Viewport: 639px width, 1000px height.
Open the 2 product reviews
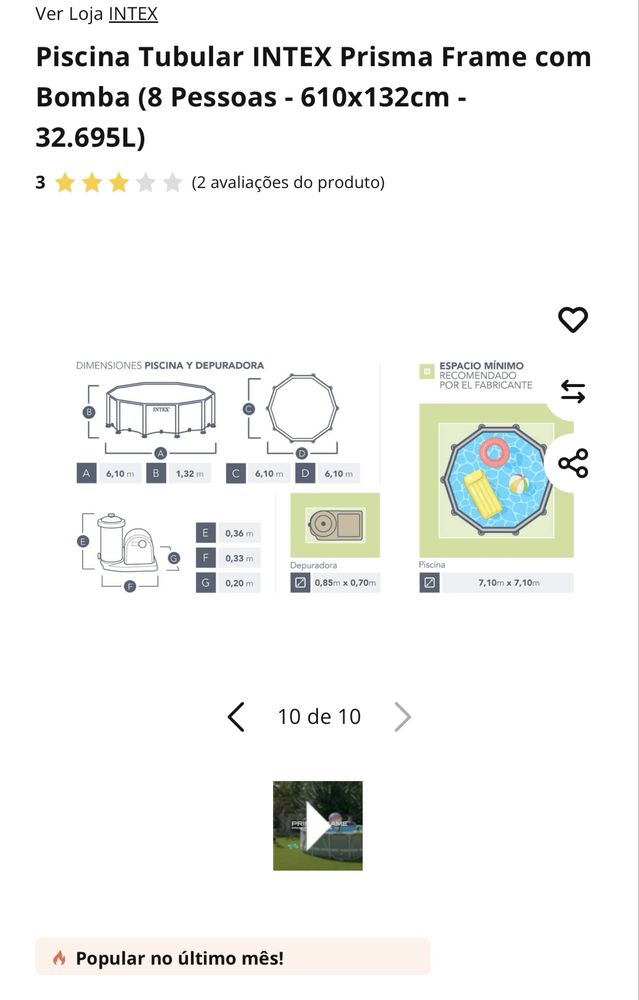288,182
